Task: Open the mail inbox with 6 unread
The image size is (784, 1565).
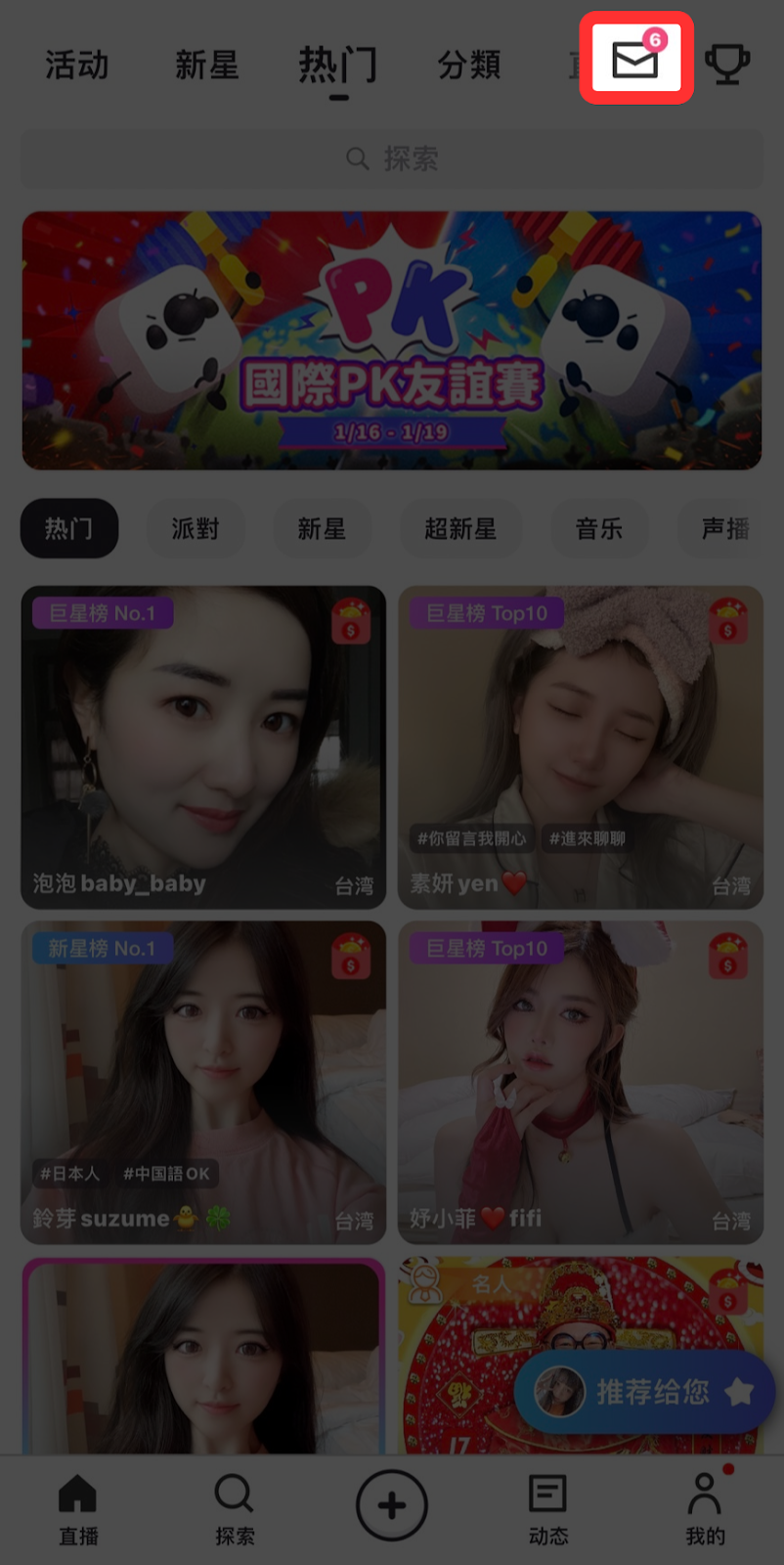Action: pyautogui.click(x=635, y=59)
